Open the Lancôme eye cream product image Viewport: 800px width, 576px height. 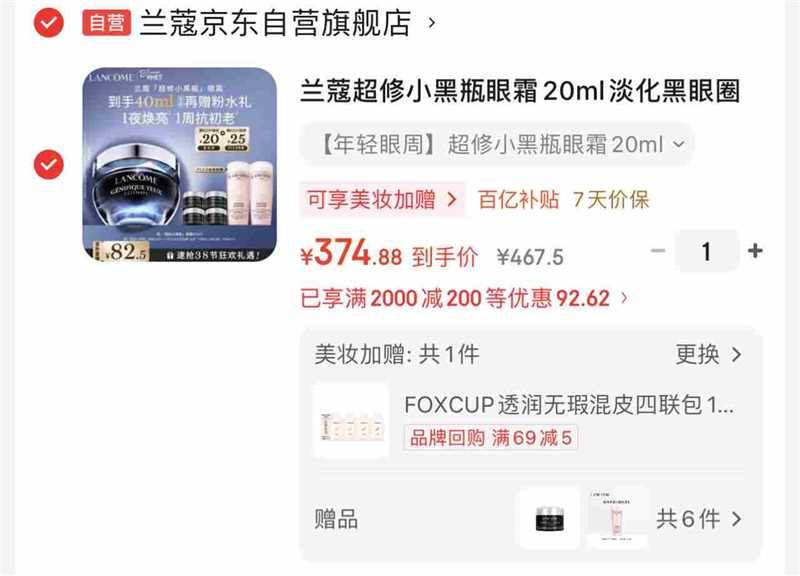(180, 165)
